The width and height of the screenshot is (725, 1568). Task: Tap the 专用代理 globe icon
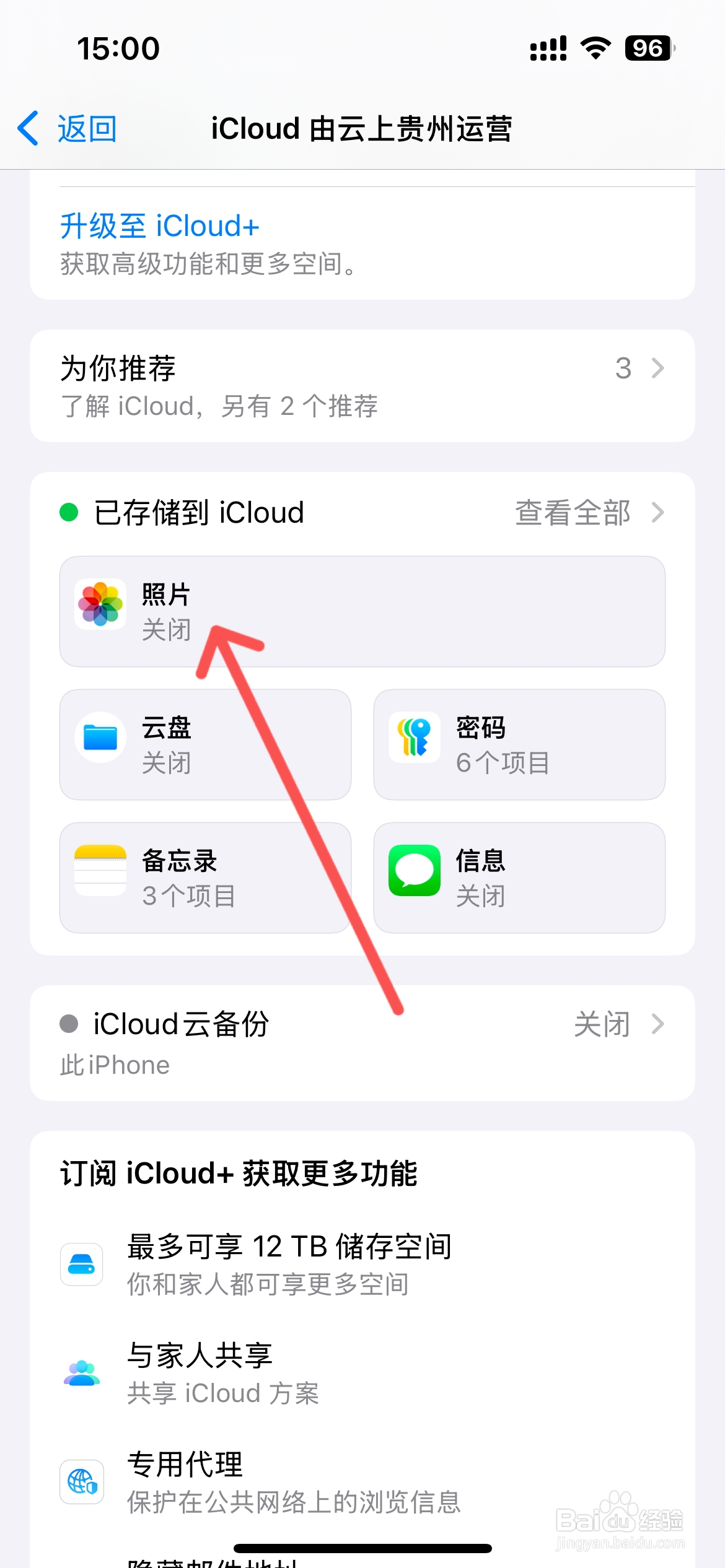click(81, 1481)
